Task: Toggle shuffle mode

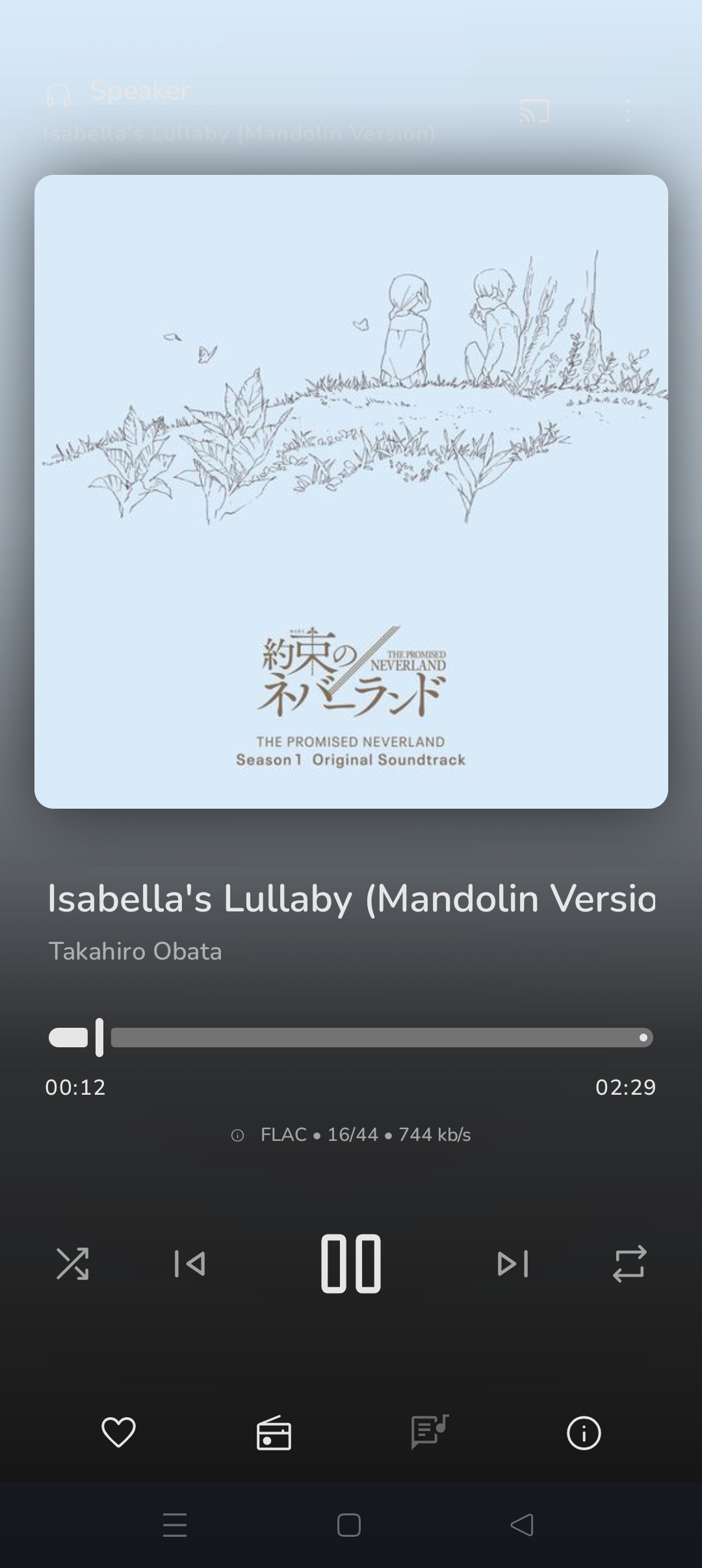Action: pos(73,1264)
